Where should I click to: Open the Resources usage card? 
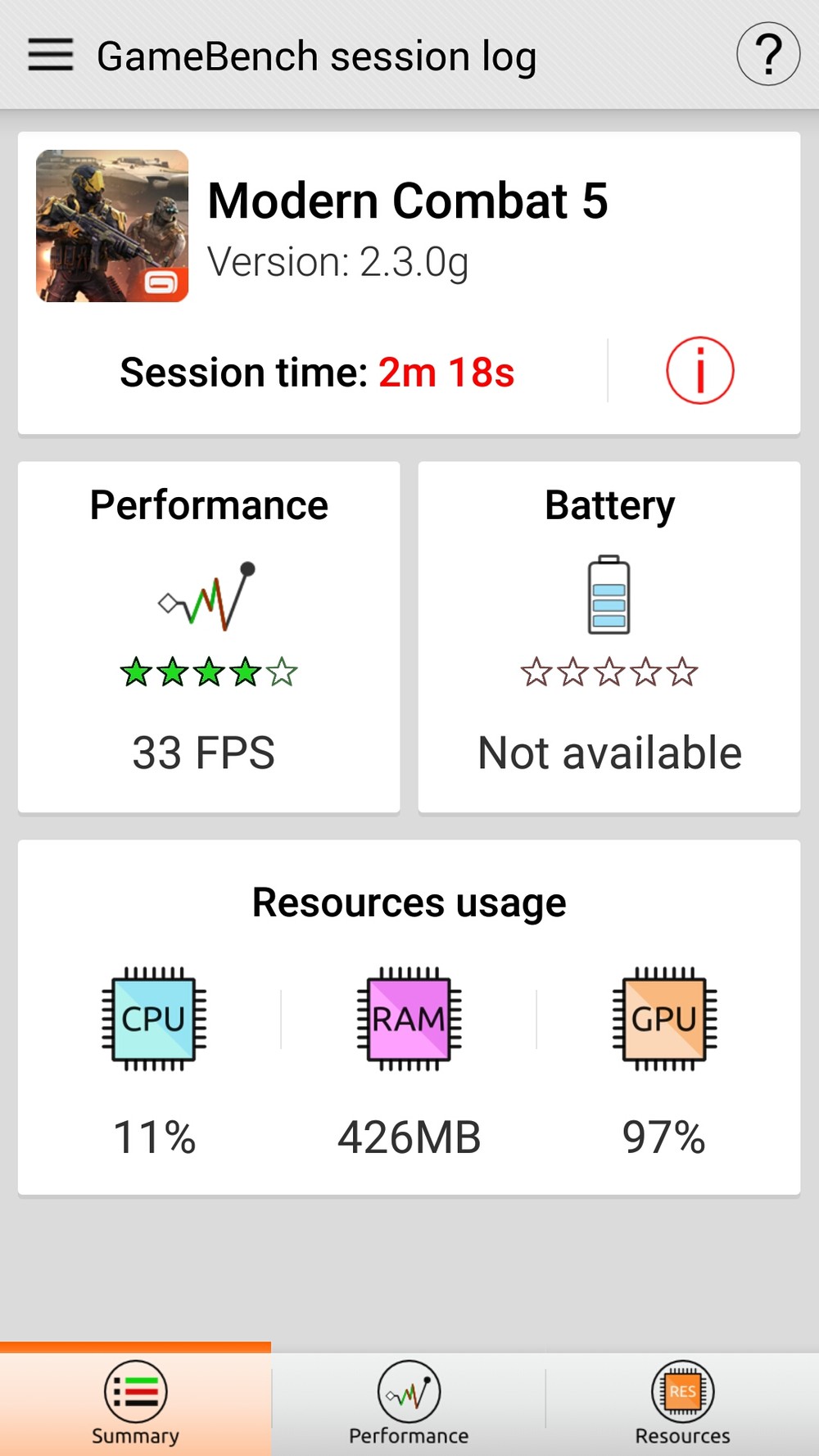tap(409, 1017)
